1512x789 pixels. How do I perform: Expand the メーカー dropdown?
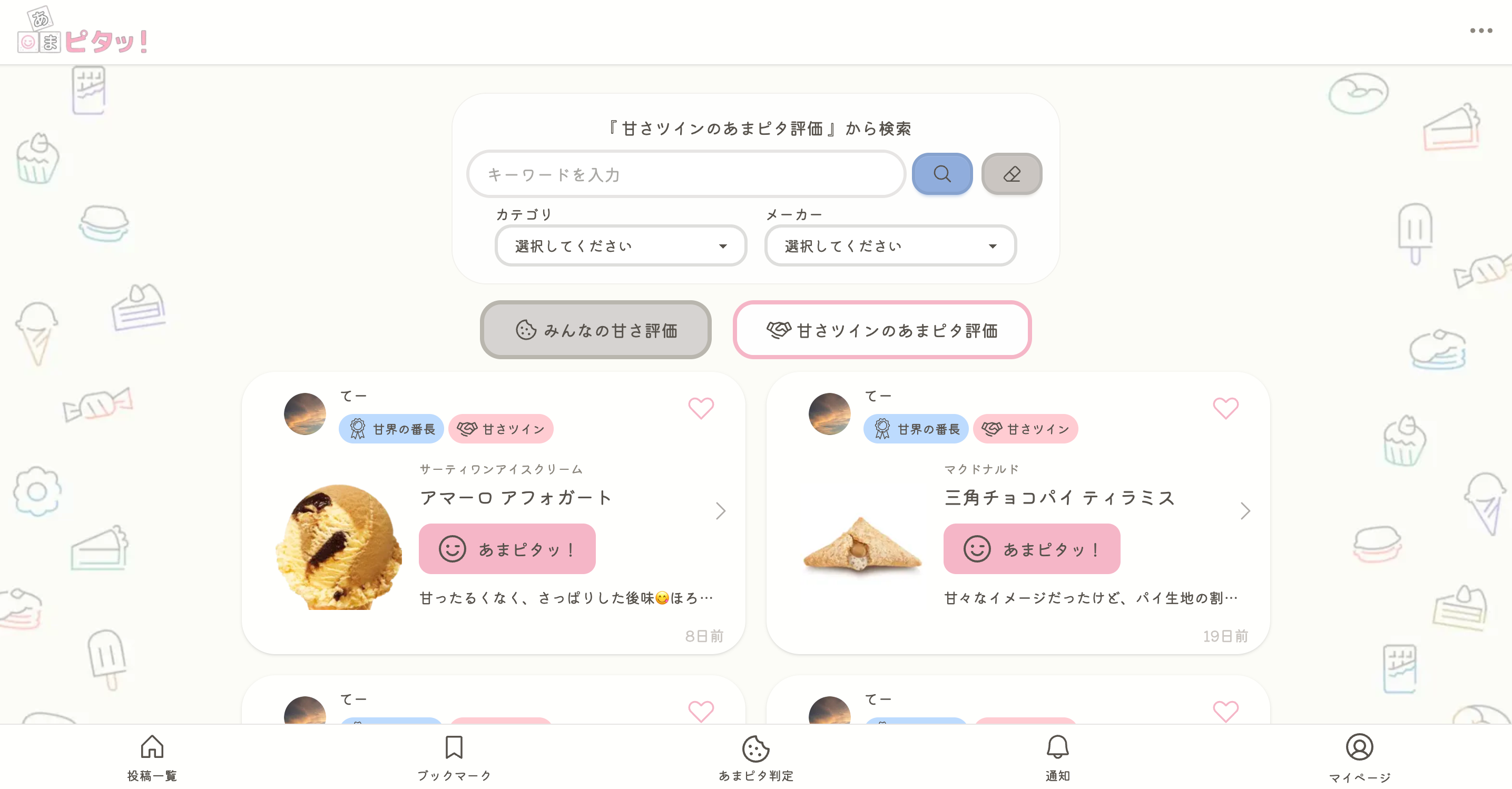point(890,246)
